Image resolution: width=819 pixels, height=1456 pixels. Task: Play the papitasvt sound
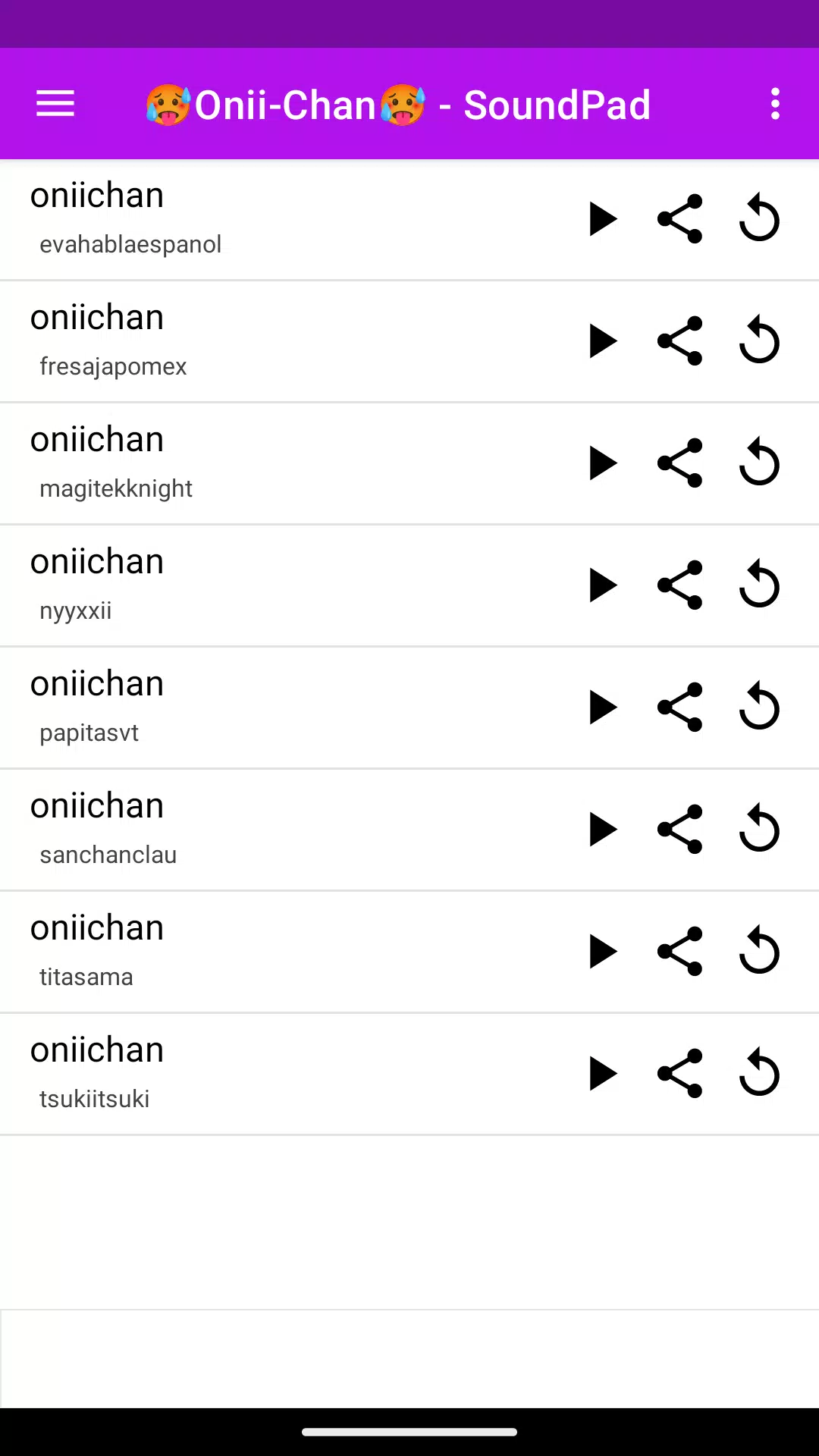click(603, 708)
